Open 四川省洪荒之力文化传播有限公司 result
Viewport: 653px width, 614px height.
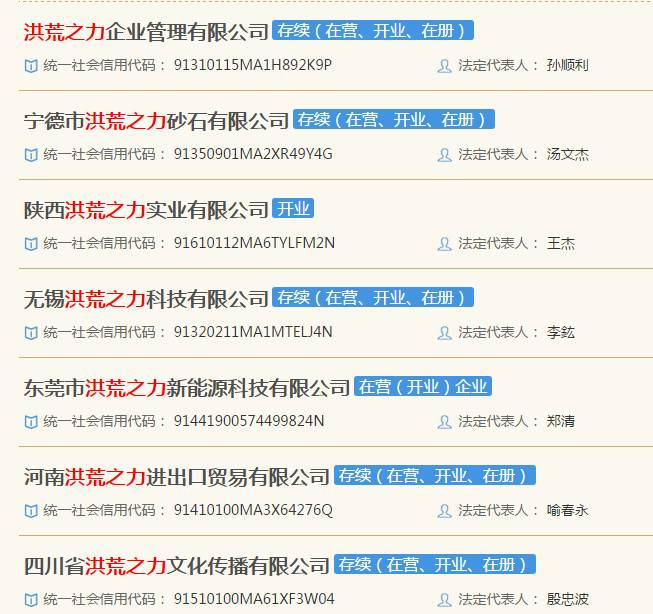point(177,566)
